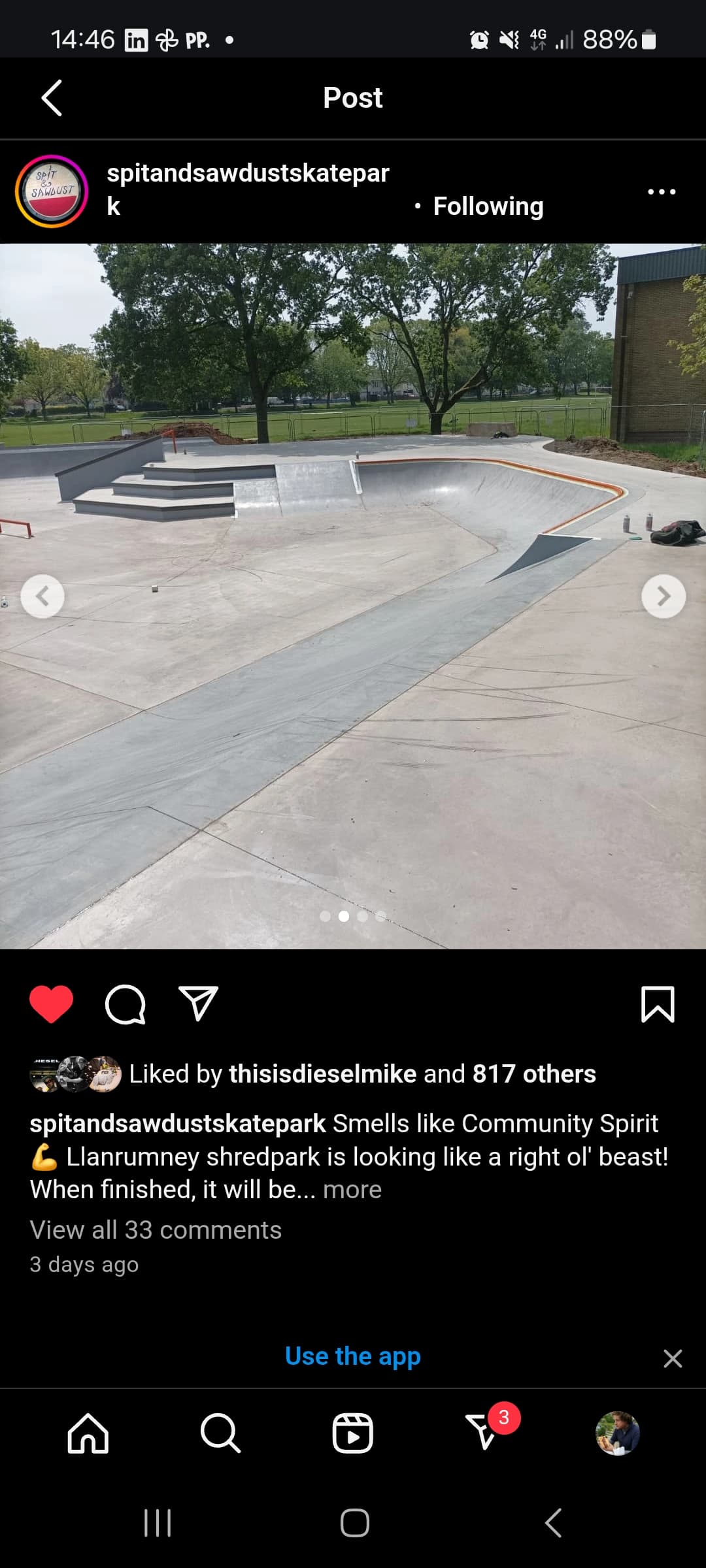
Task: Go to the Home feed tab
Action: click(x=88, y=1433)
